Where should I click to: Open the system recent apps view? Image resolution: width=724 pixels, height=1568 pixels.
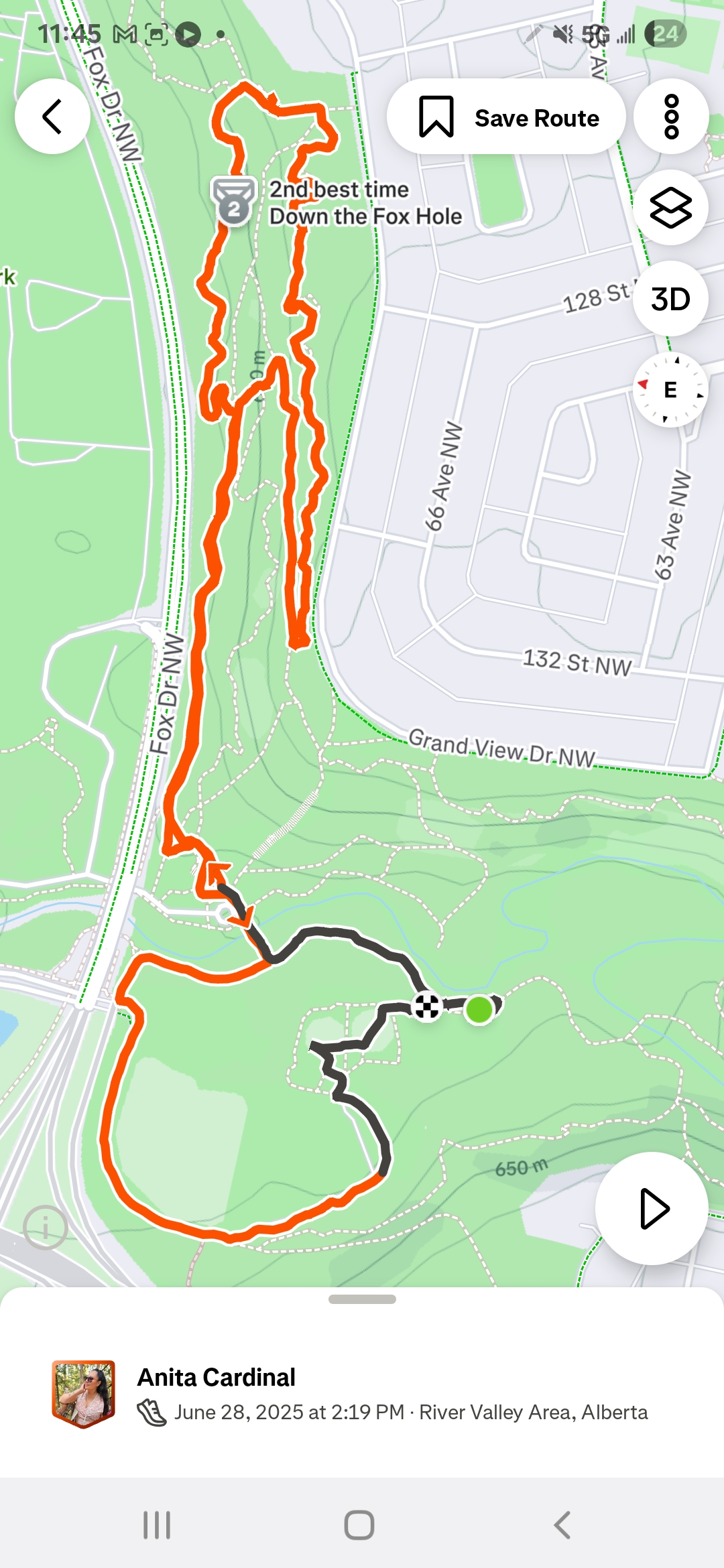coord(157,1525)
